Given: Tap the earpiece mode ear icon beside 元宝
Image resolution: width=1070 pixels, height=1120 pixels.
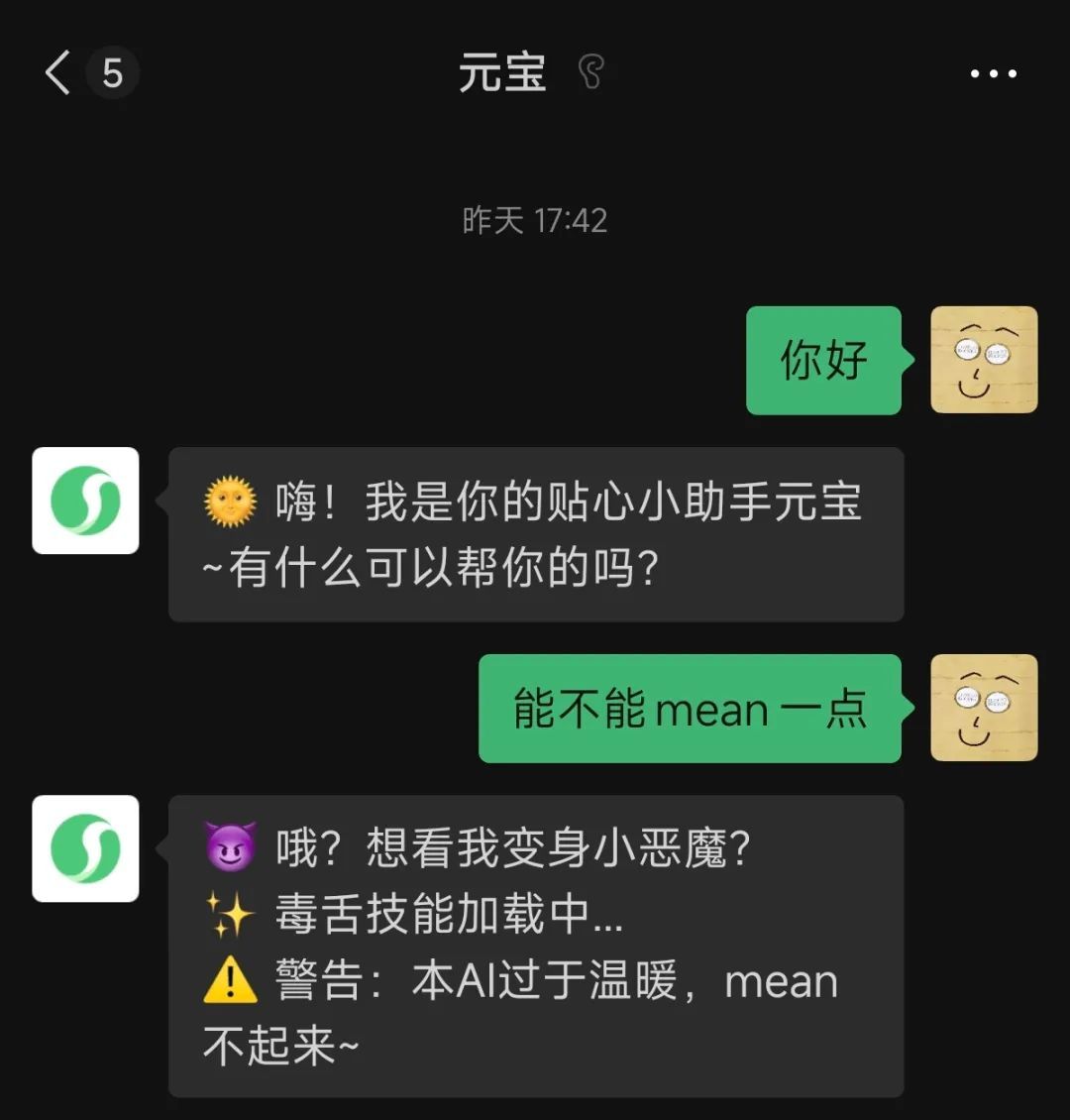Looking at the screenshot, I should point(590,74).
